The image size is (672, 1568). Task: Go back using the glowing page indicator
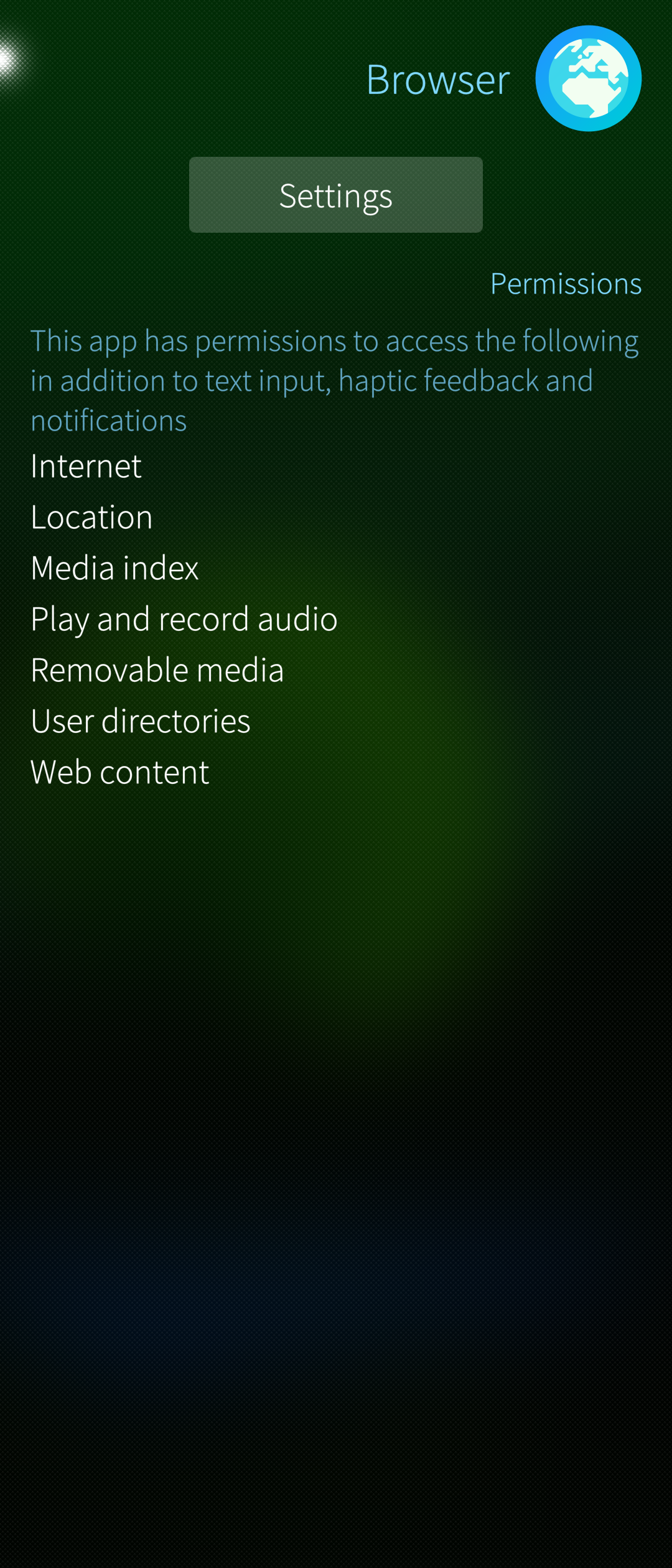click(x=7, y=60)
